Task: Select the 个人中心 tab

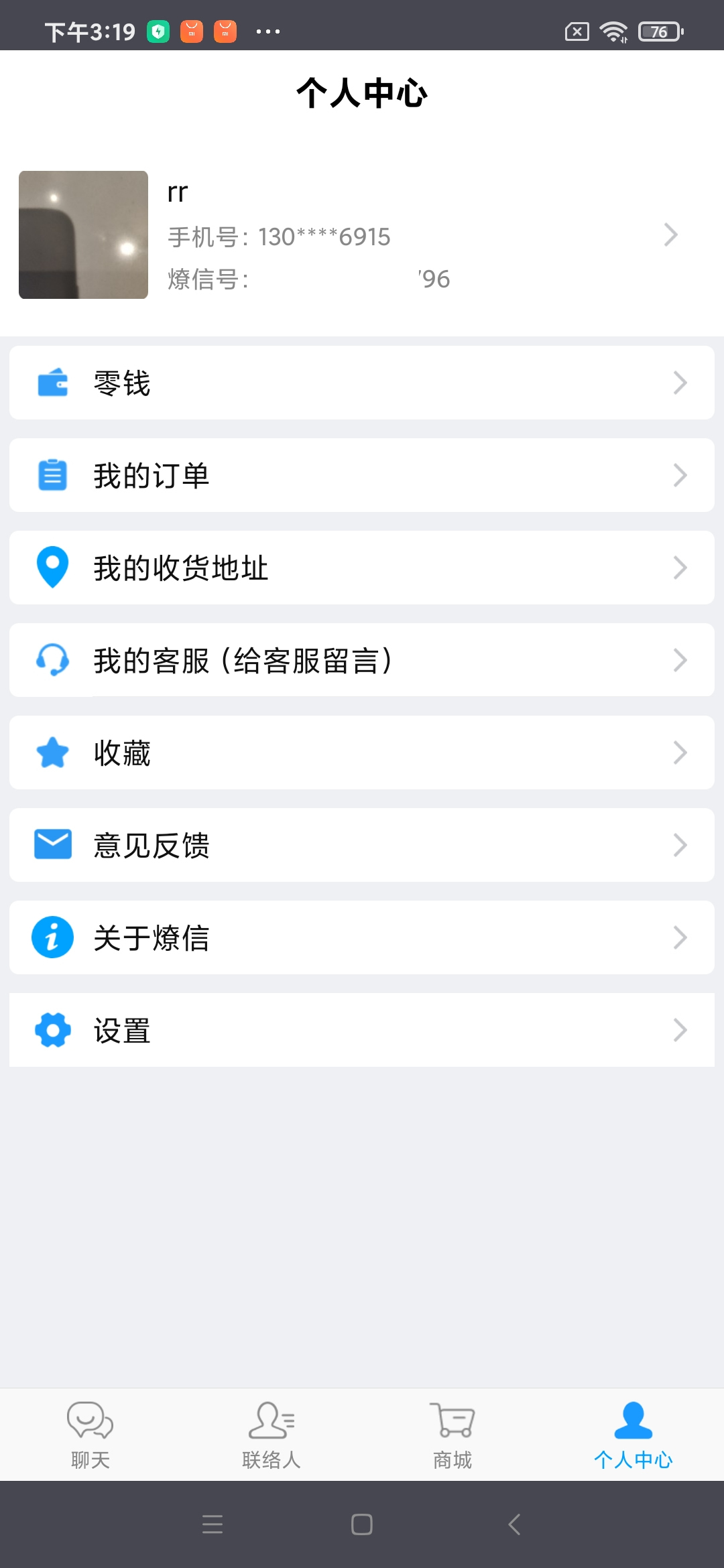Action: (633, 1435)
